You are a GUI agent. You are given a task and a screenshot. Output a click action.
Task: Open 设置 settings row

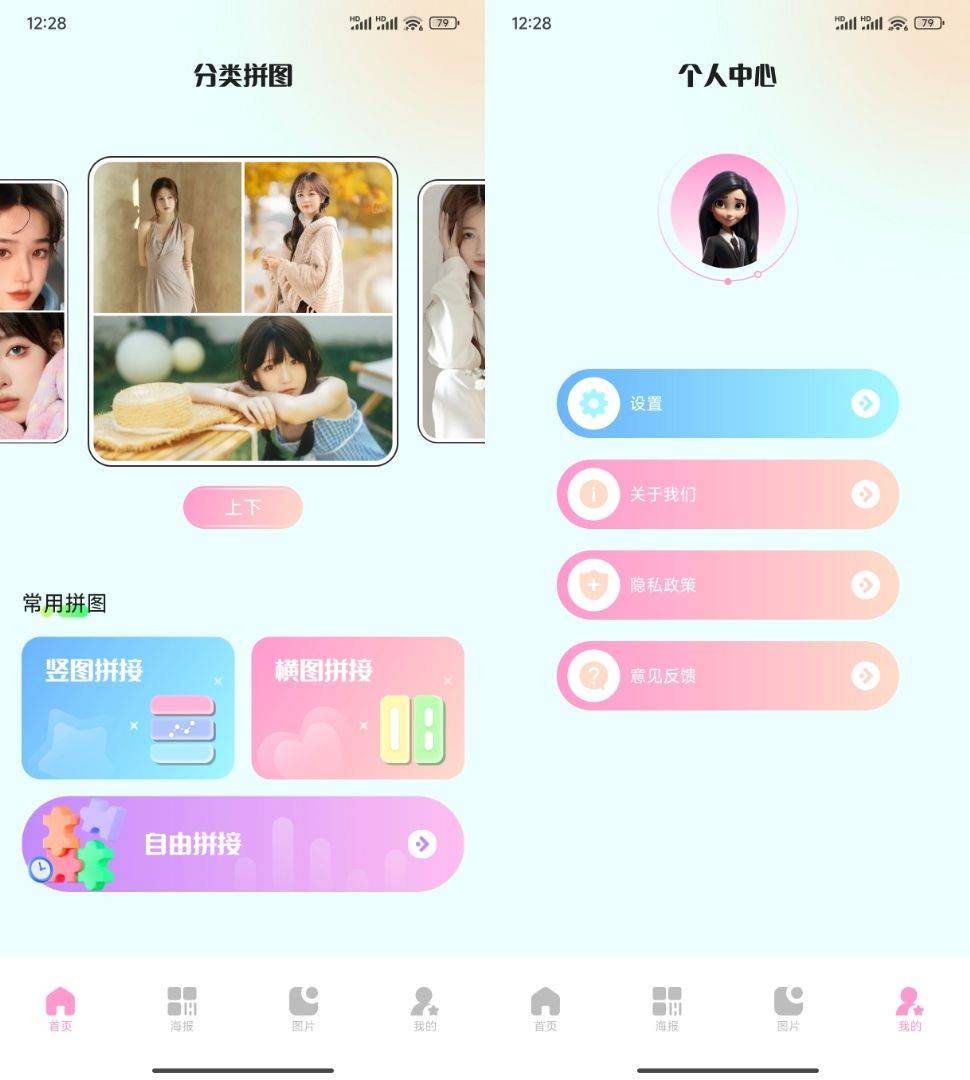[x=727, y=404]
